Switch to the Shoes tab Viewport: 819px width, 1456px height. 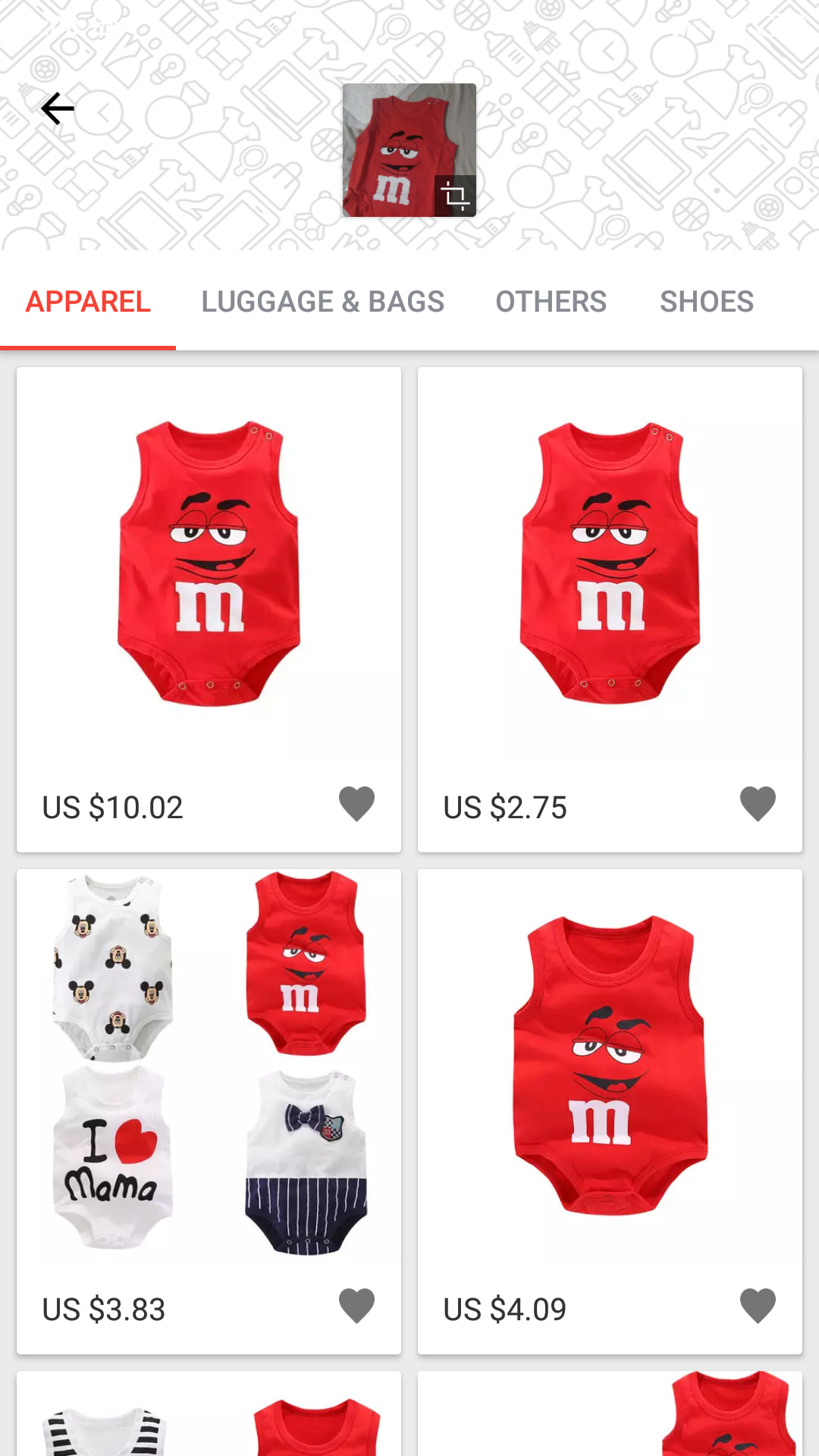707,302
